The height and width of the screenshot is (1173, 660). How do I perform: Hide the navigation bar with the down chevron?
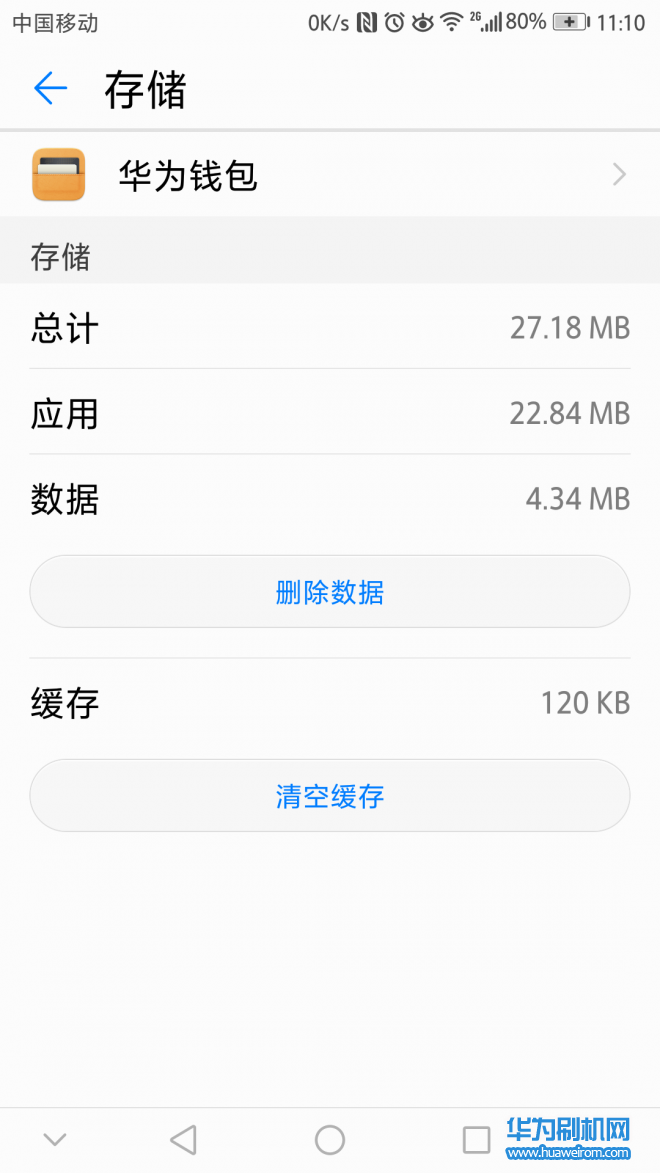pyautogui.click(x=55, y=1140)
